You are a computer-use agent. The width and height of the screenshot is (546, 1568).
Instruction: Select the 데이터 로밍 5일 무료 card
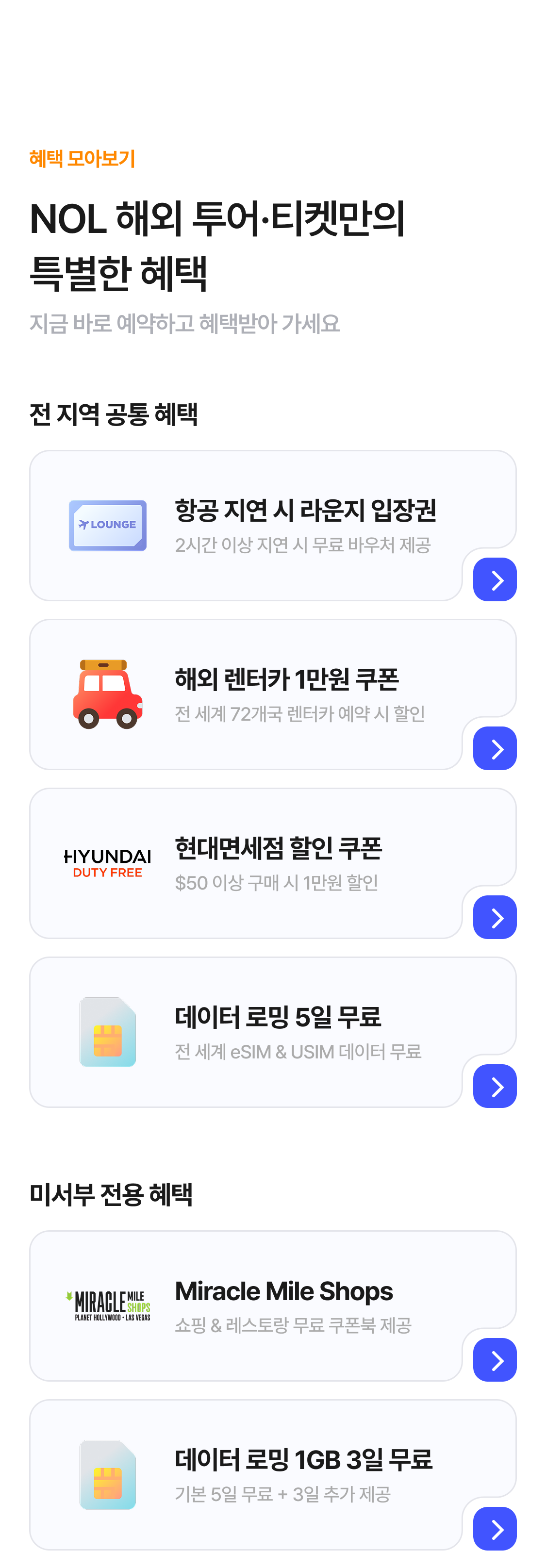click(273, 1032)
